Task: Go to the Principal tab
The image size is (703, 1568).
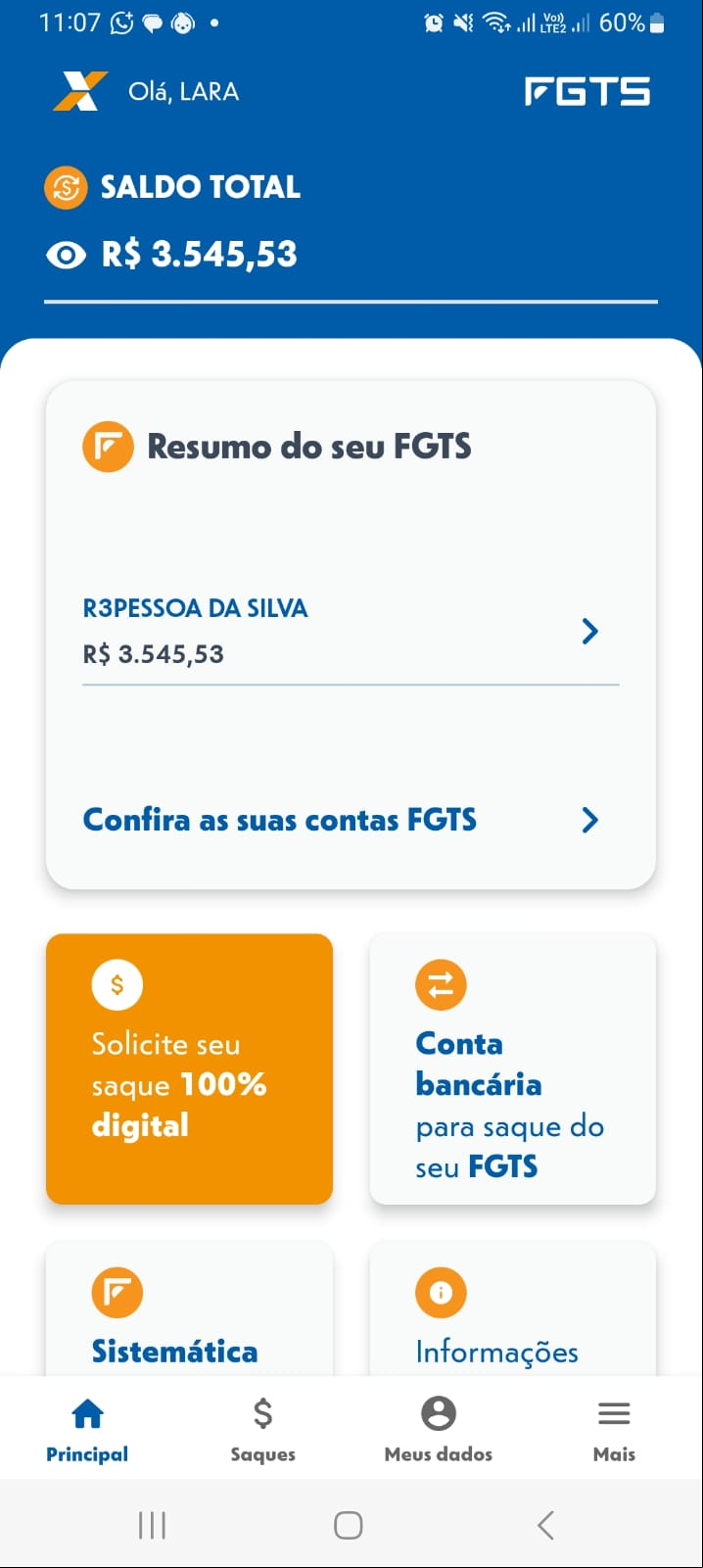Action: (x=87, y=1430)
